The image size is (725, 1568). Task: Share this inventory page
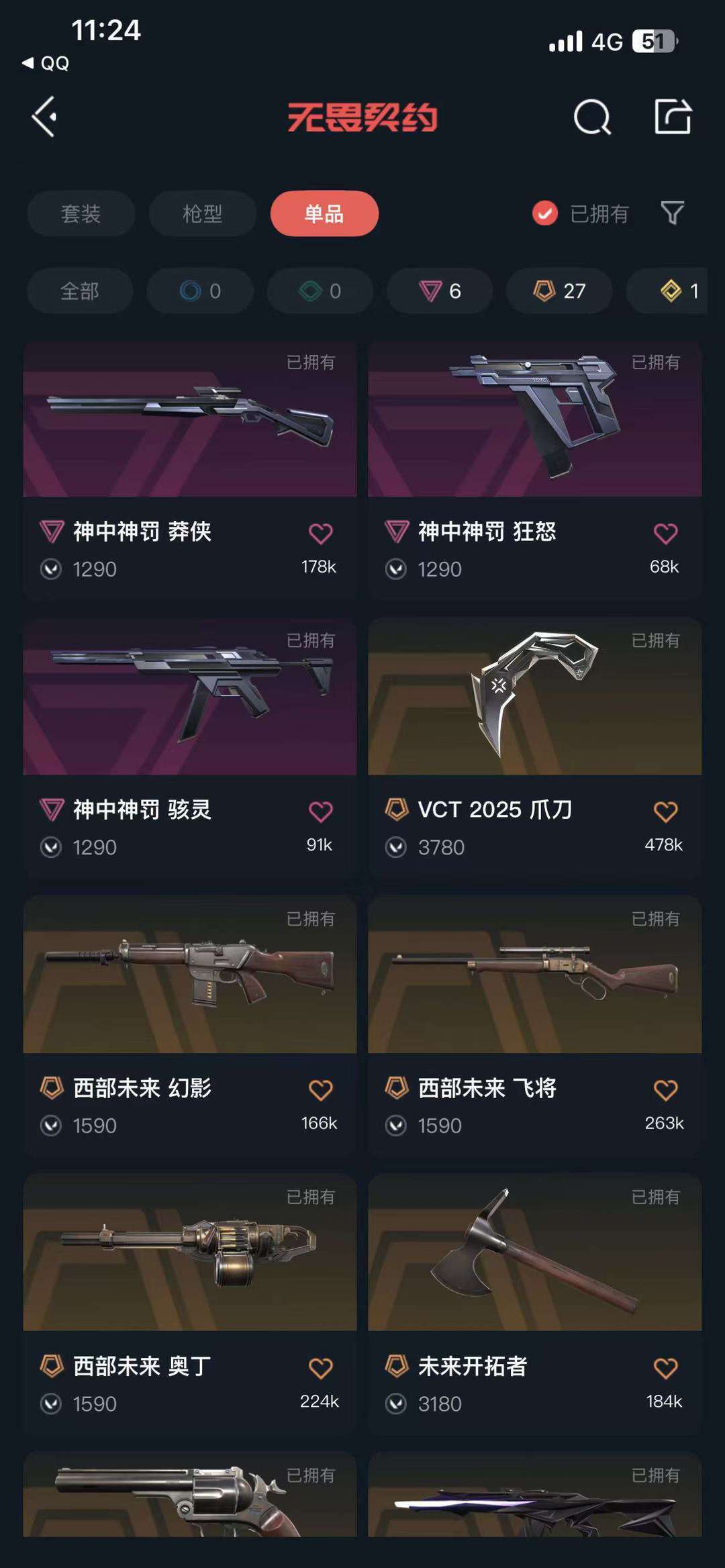[x=673, y=117]
